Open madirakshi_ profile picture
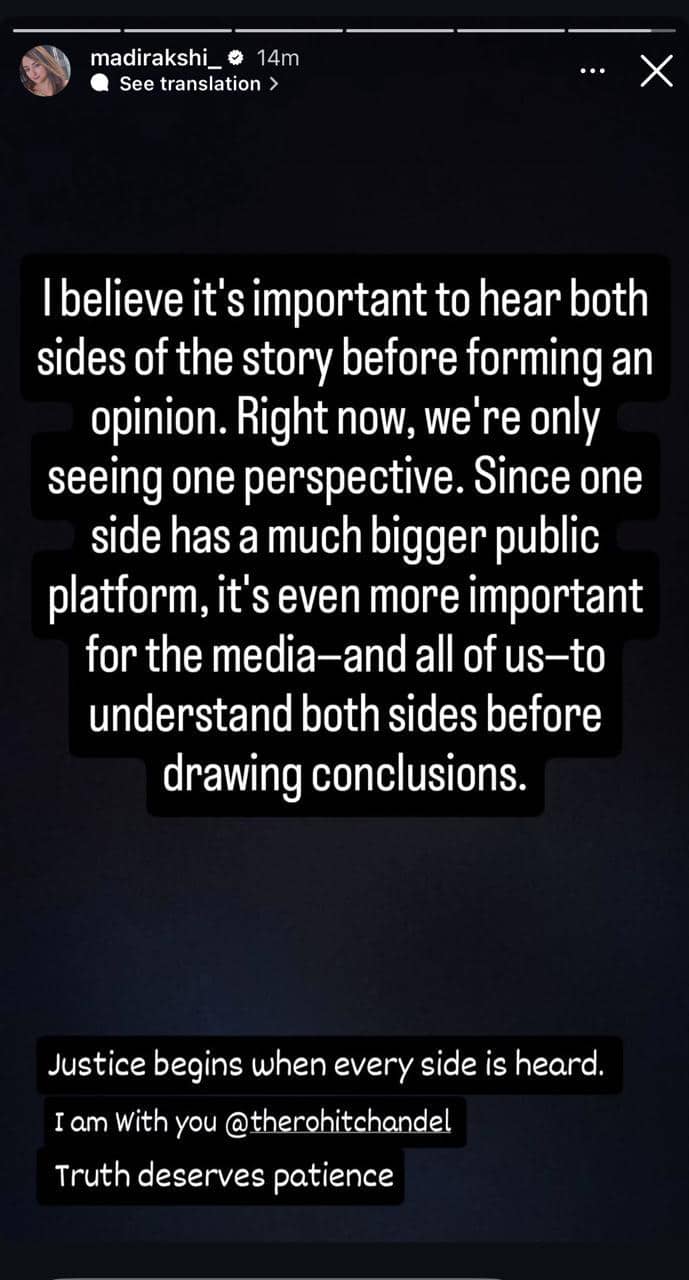This screenshot has height=1280, width=689. coord(46,71)
